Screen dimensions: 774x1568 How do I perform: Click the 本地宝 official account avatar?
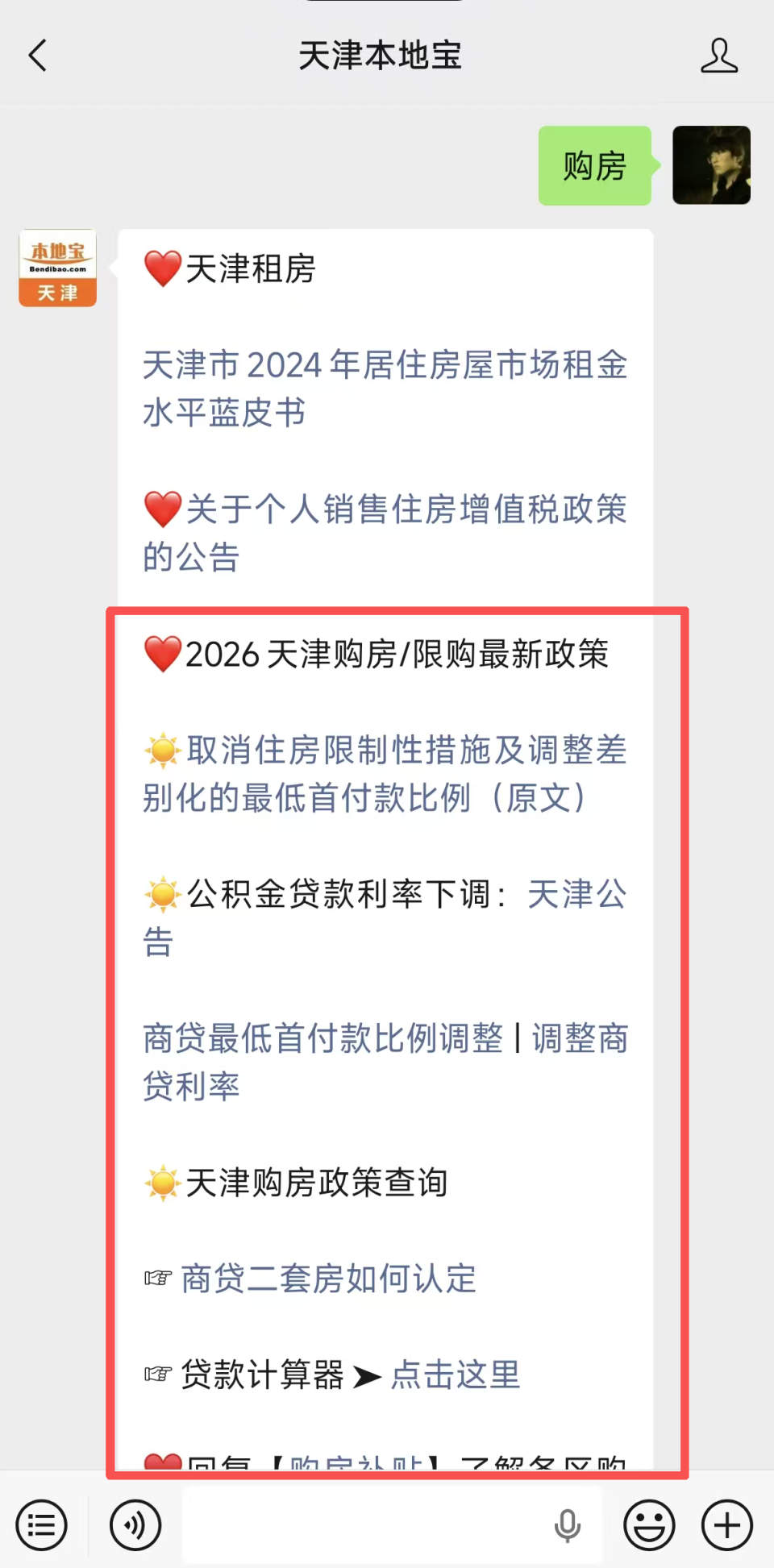point(56,268)
